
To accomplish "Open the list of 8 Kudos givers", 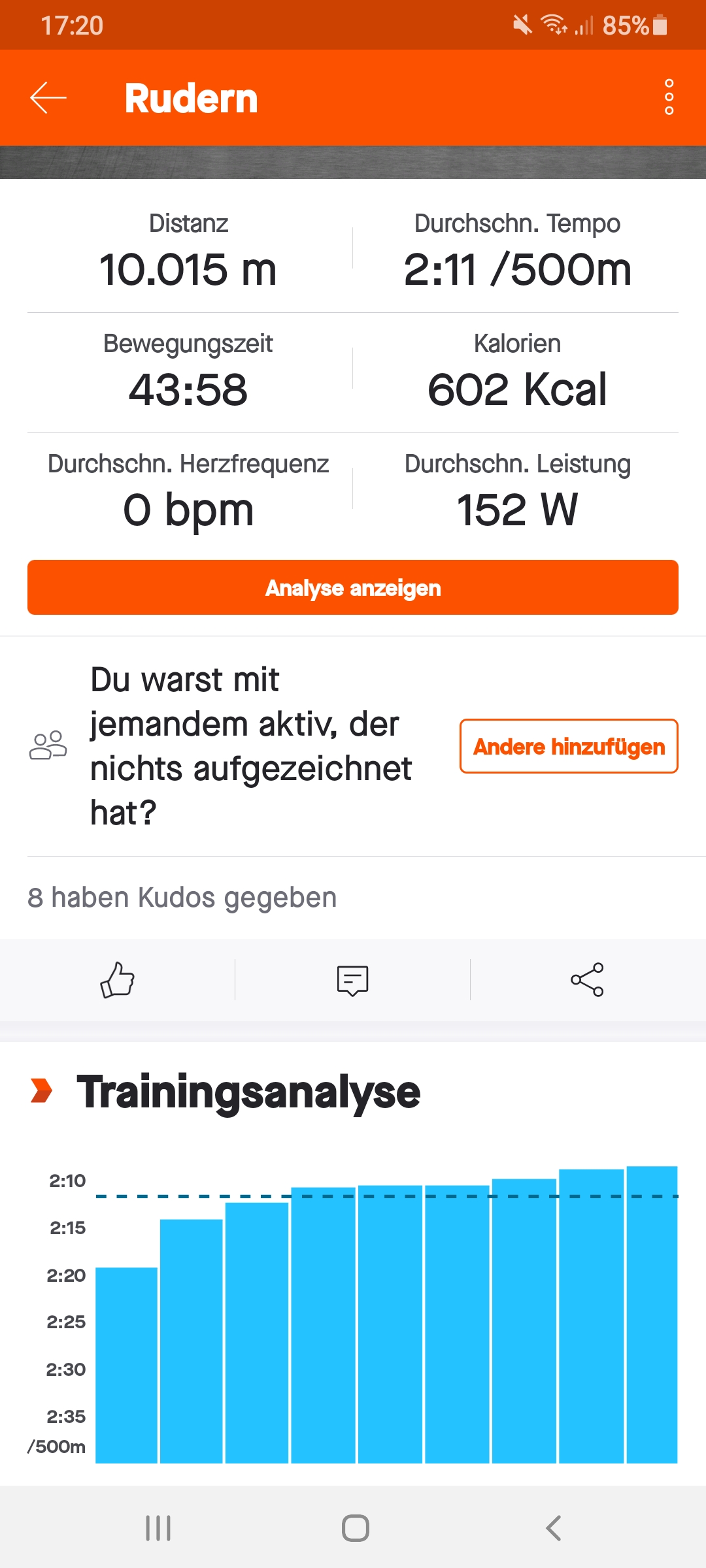I will pos(182,898).
